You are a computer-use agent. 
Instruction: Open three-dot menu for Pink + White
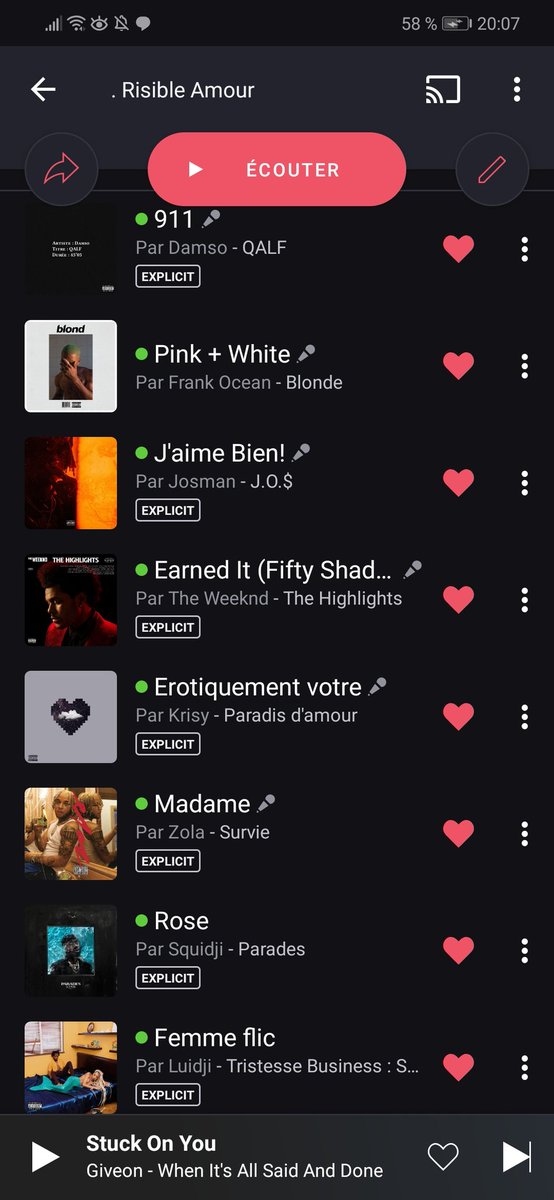click(524, 366)
